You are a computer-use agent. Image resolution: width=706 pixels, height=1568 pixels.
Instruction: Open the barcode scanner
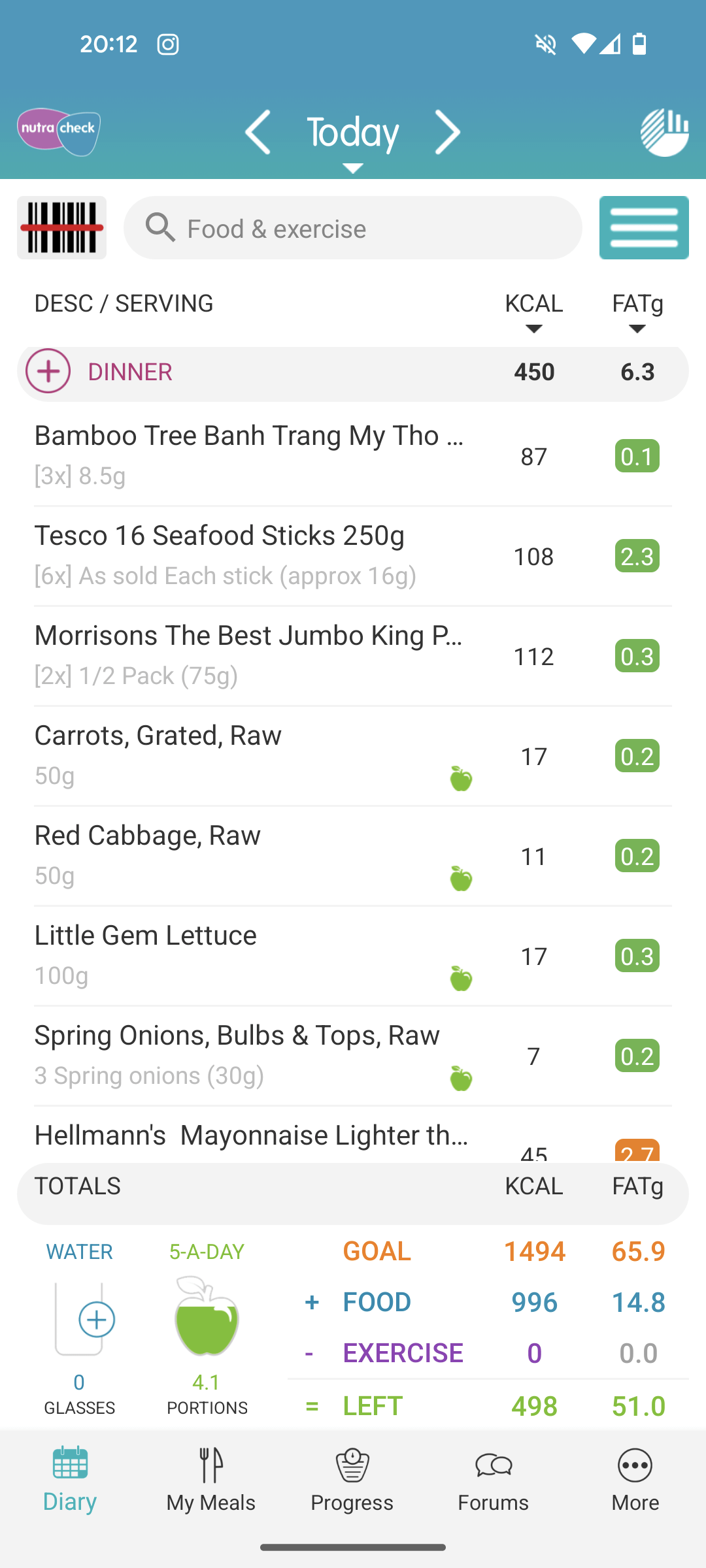click(61, 227)
